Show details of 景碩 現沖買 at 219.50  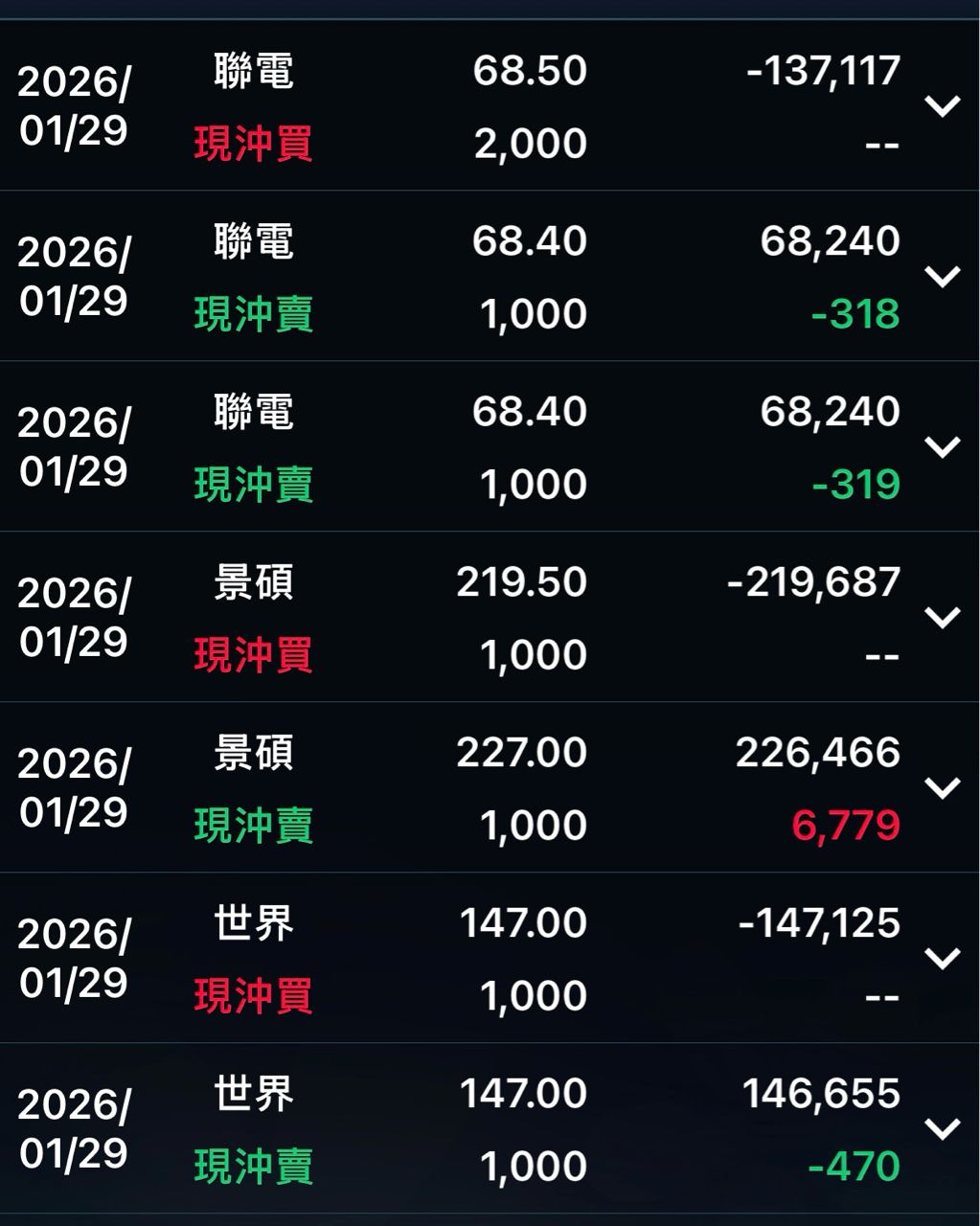942,617
